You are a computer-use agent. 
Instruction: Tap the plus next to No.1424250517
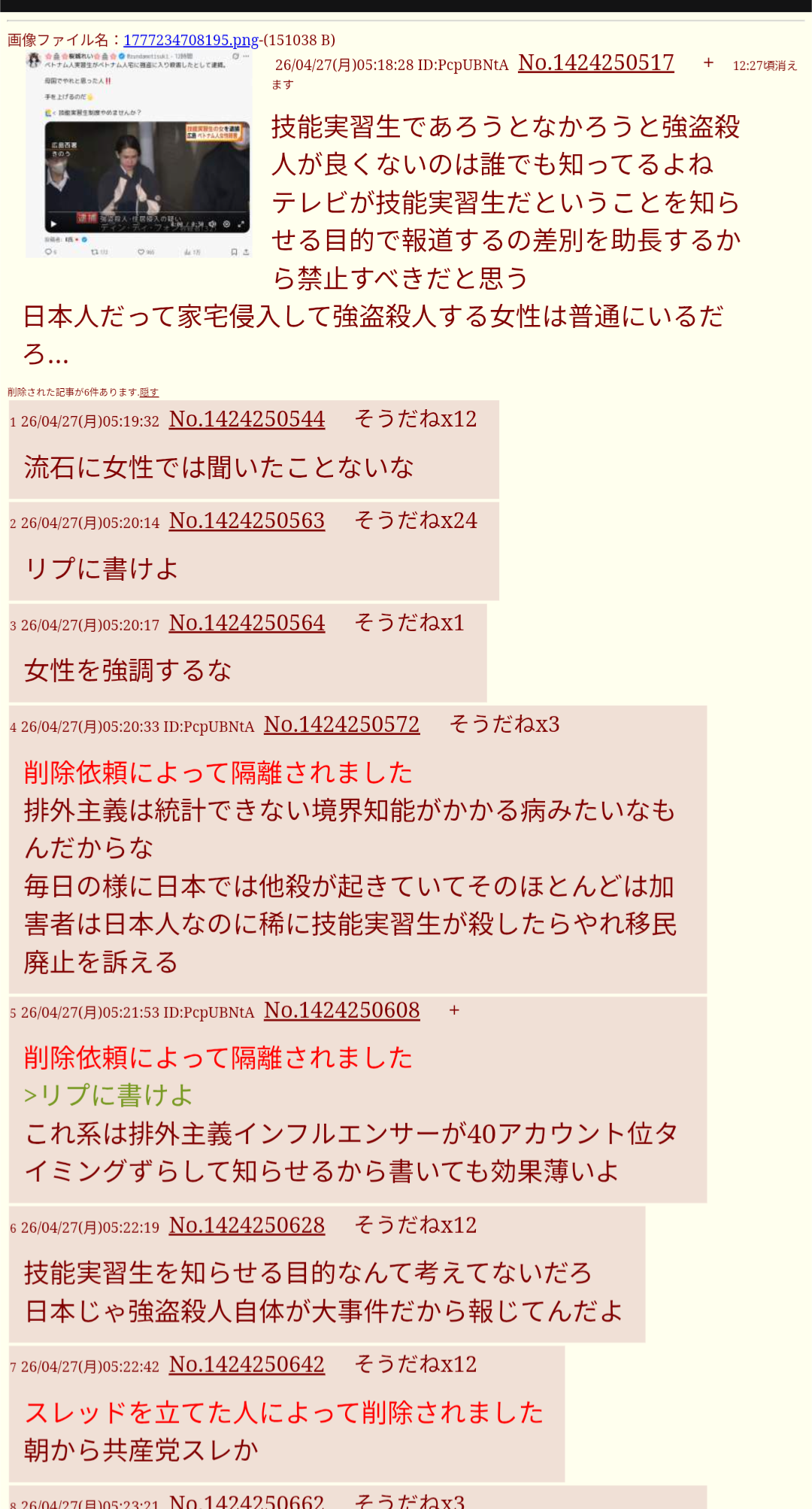click(708, 63)
